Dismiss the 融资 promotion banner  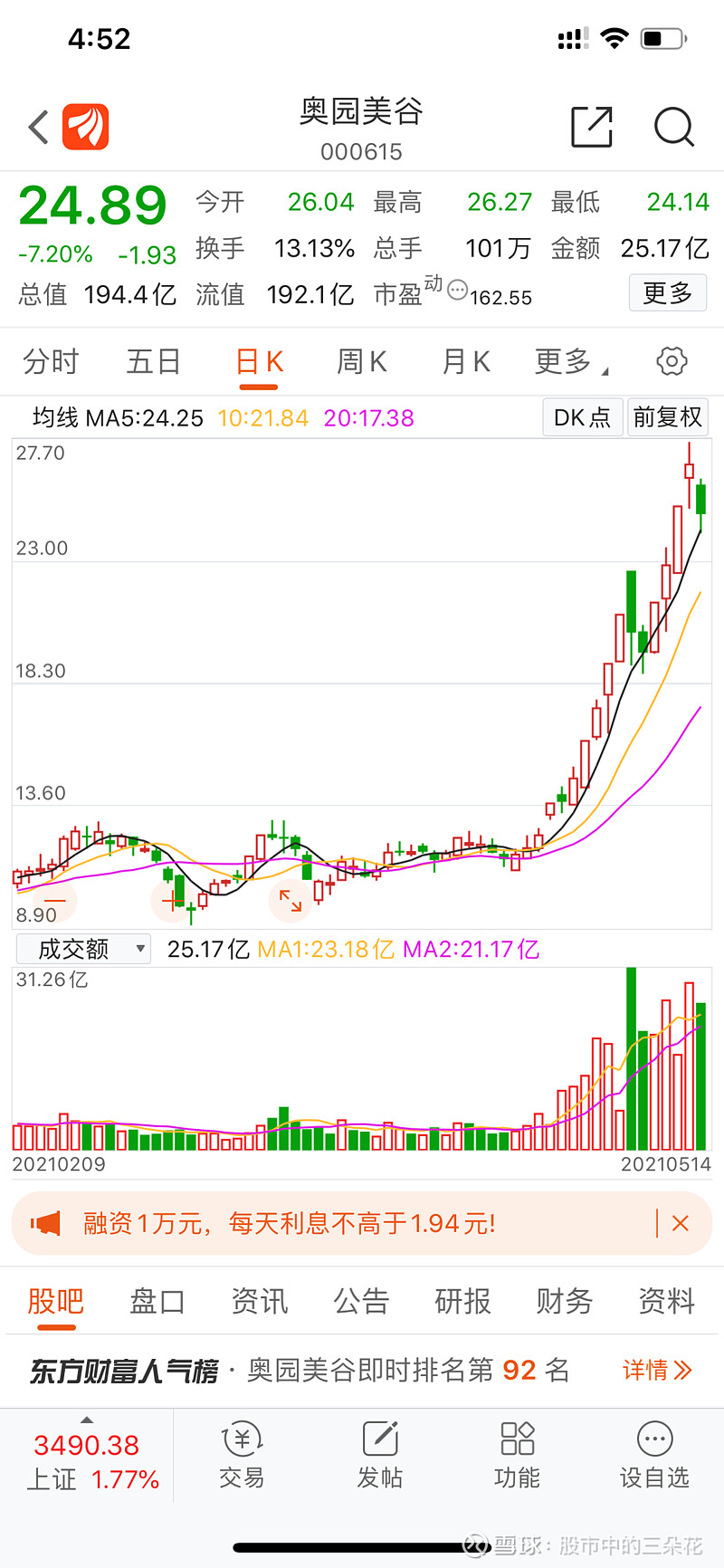point(681,1224)
